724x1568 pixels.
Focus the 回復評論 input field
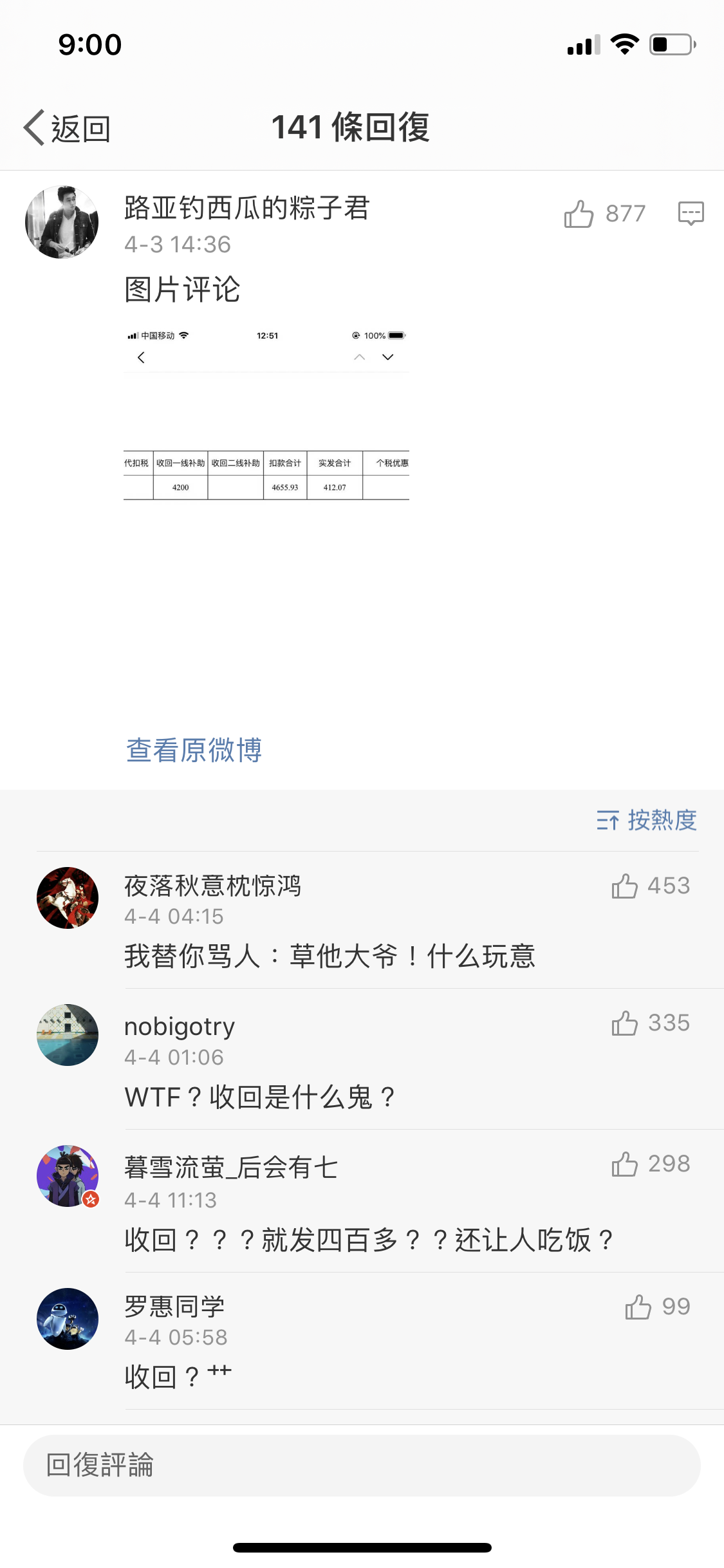pyautogui.click(x=362, y=1466)
